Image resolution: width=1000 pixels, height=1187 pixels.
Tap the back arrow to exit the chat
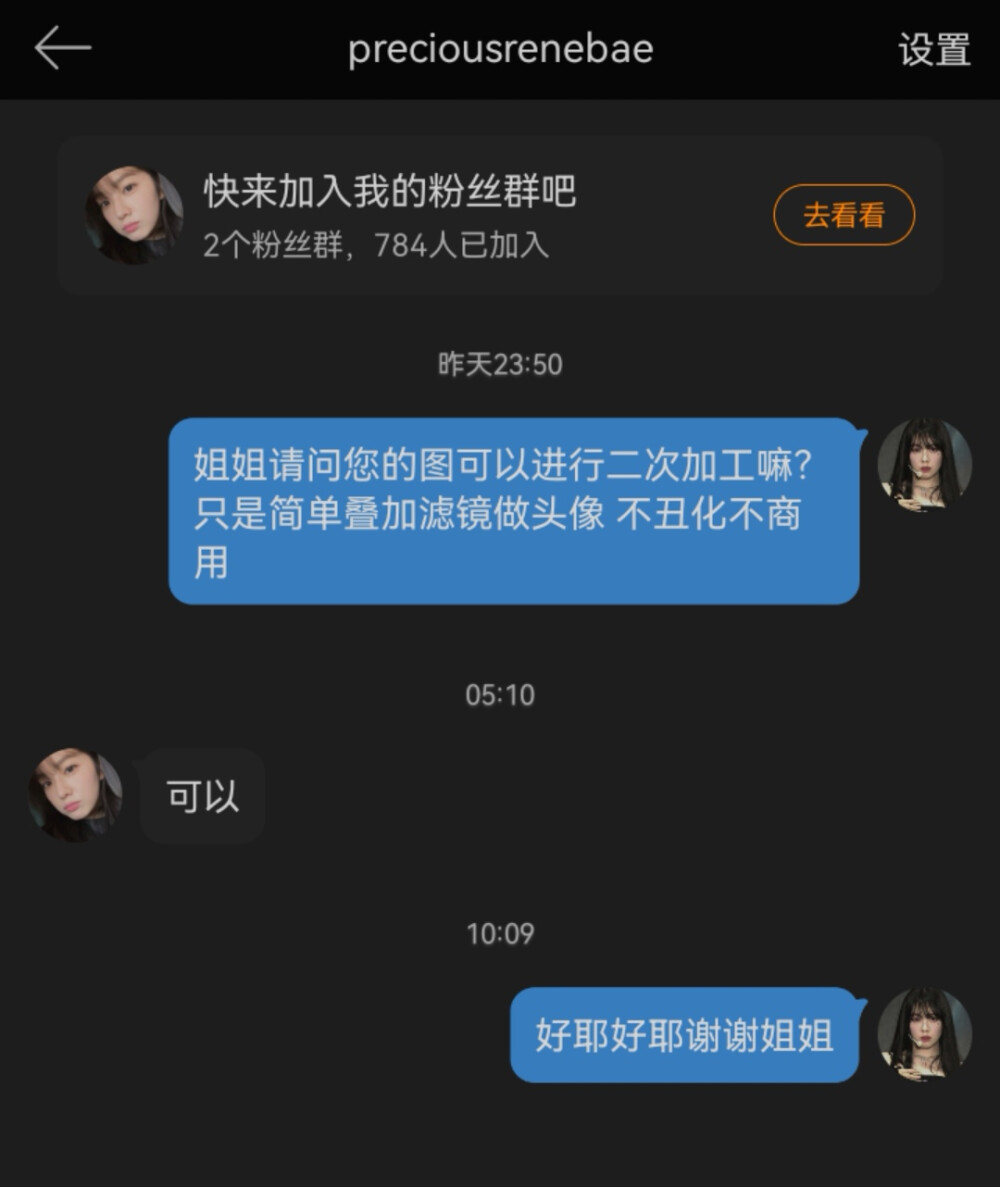coord(62,49)
